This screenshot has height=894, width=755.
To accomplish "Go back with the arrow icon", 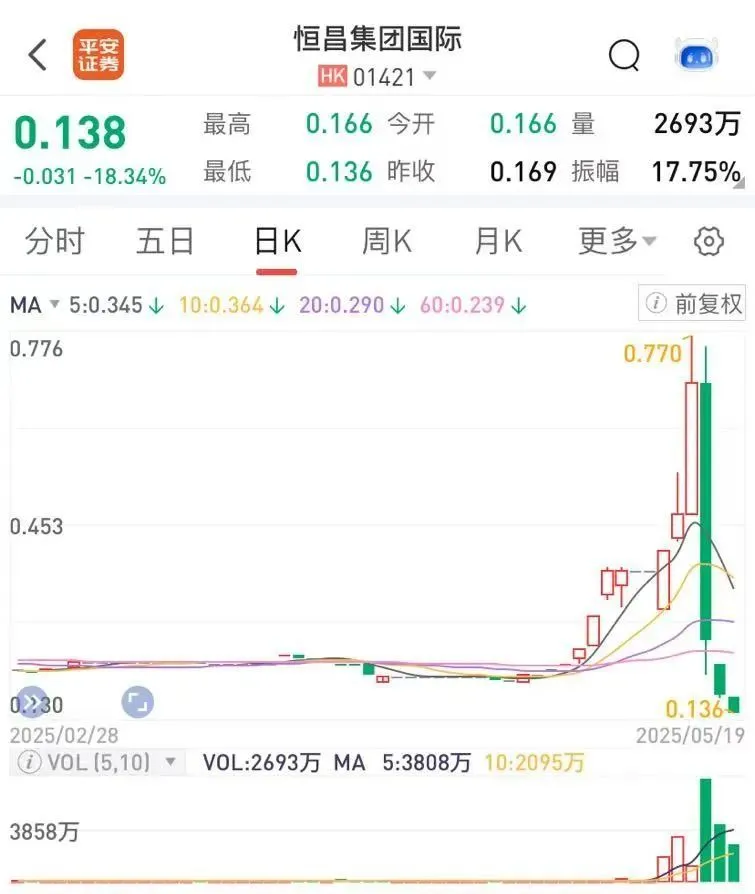I will coord(38,55).
